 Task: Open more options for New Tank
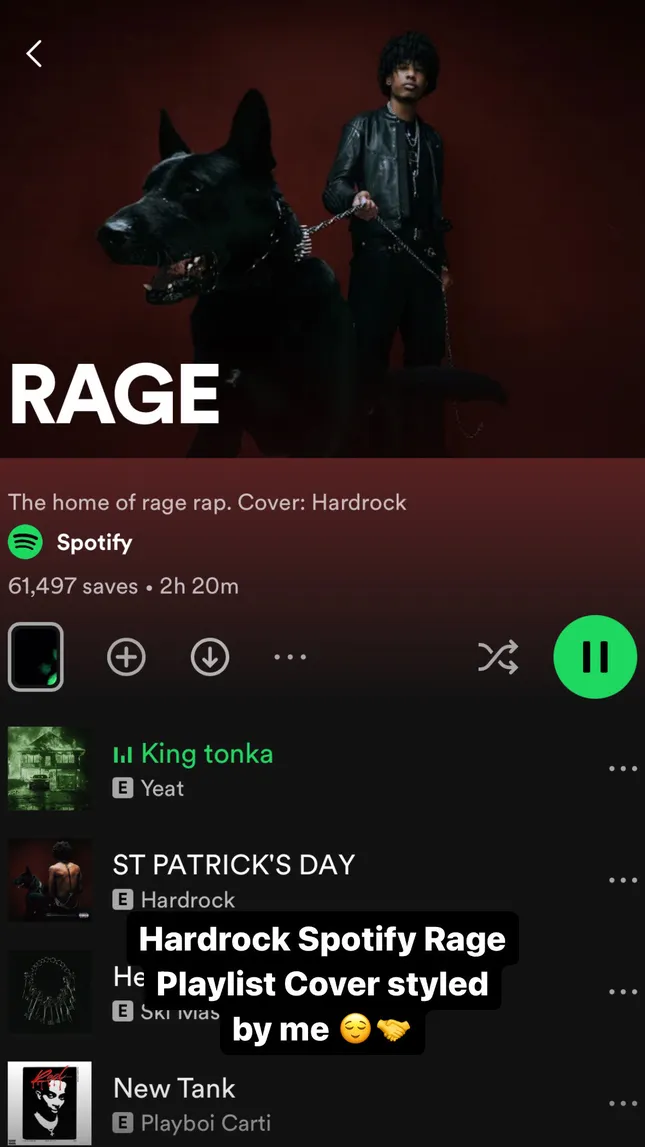coord(622,1103)
